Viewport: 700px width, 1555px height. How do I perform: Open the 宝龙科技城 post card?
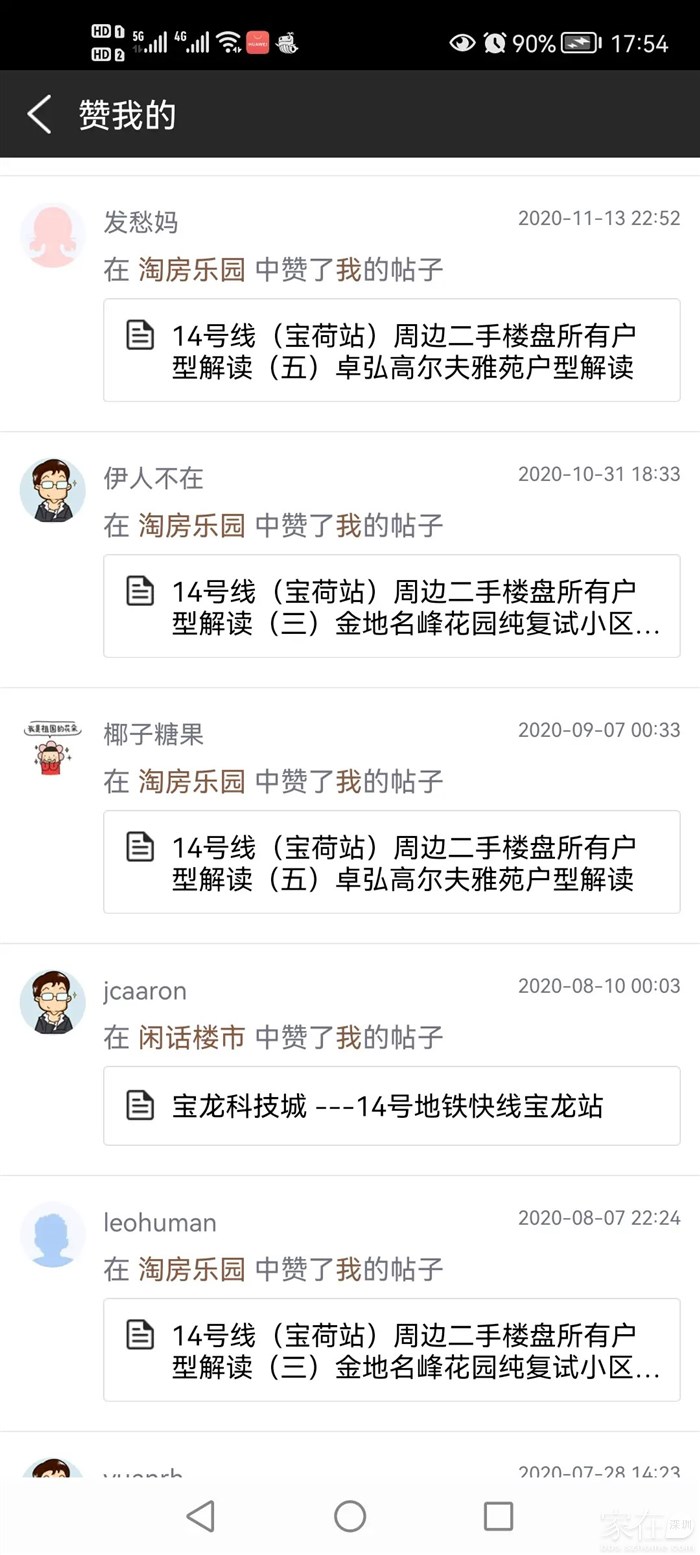point(391,1106)
